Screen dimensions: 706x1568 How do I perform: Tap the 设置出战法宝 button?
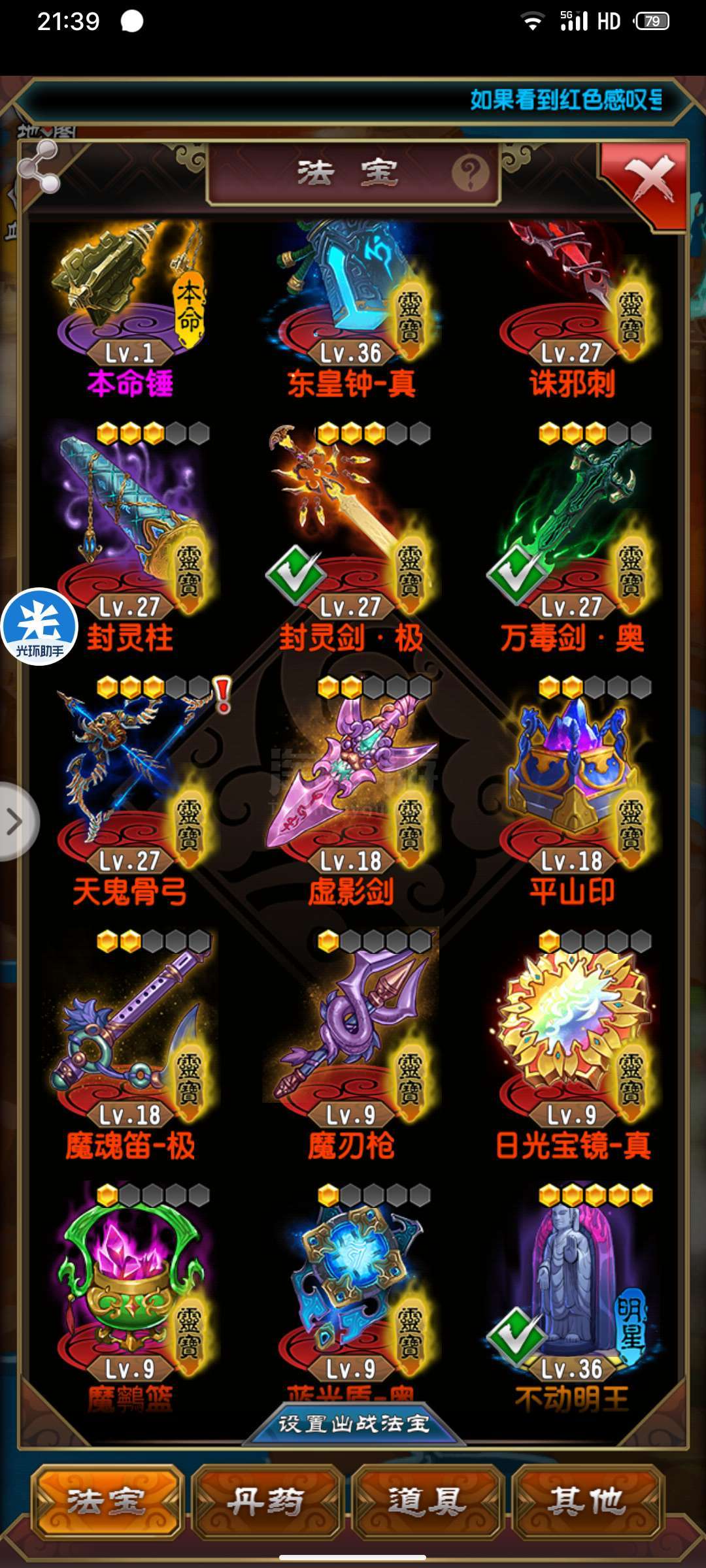coord(353,1423)
